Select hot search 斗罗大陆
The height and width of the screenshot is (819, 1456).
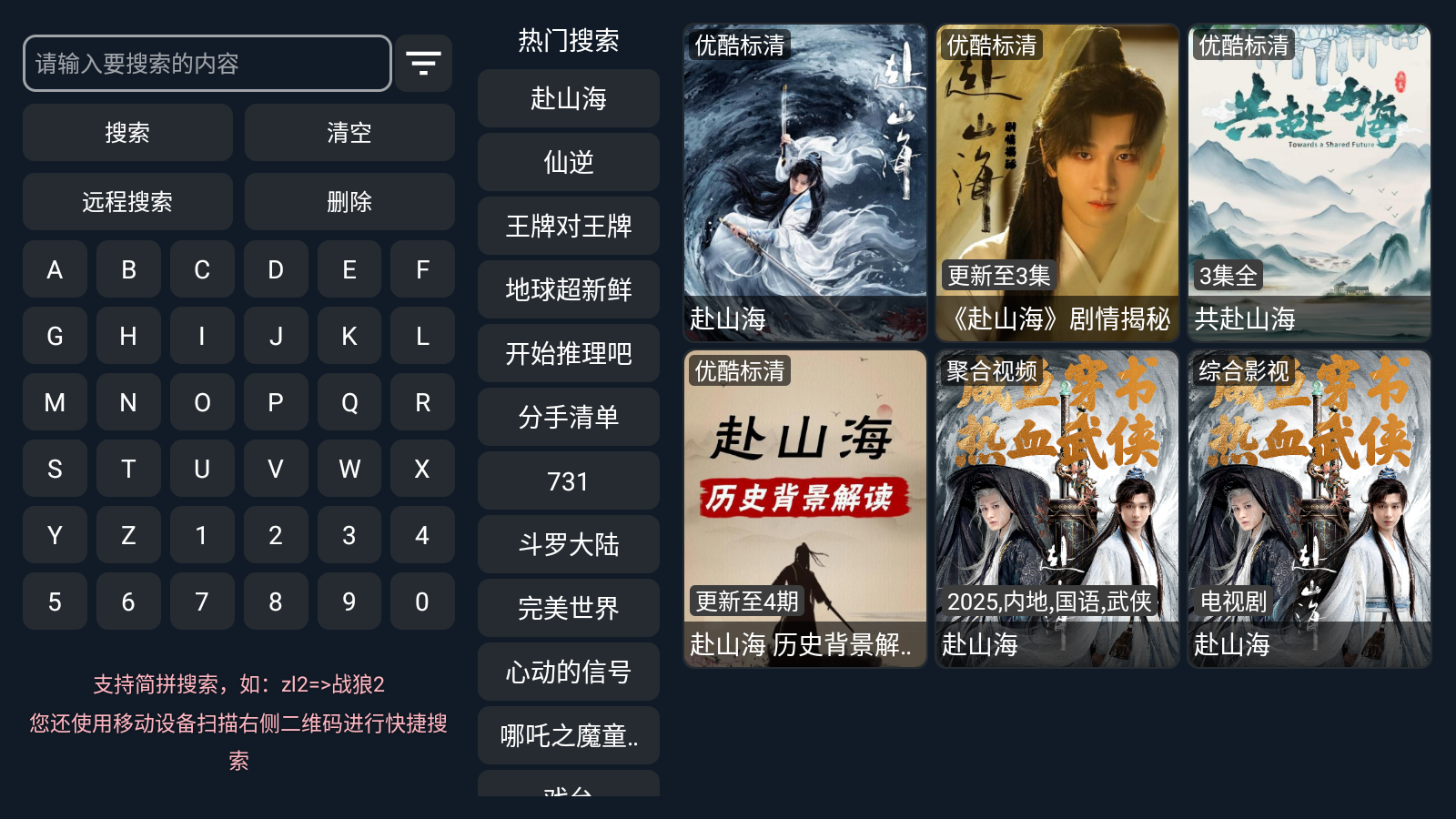tap(569, 544)
